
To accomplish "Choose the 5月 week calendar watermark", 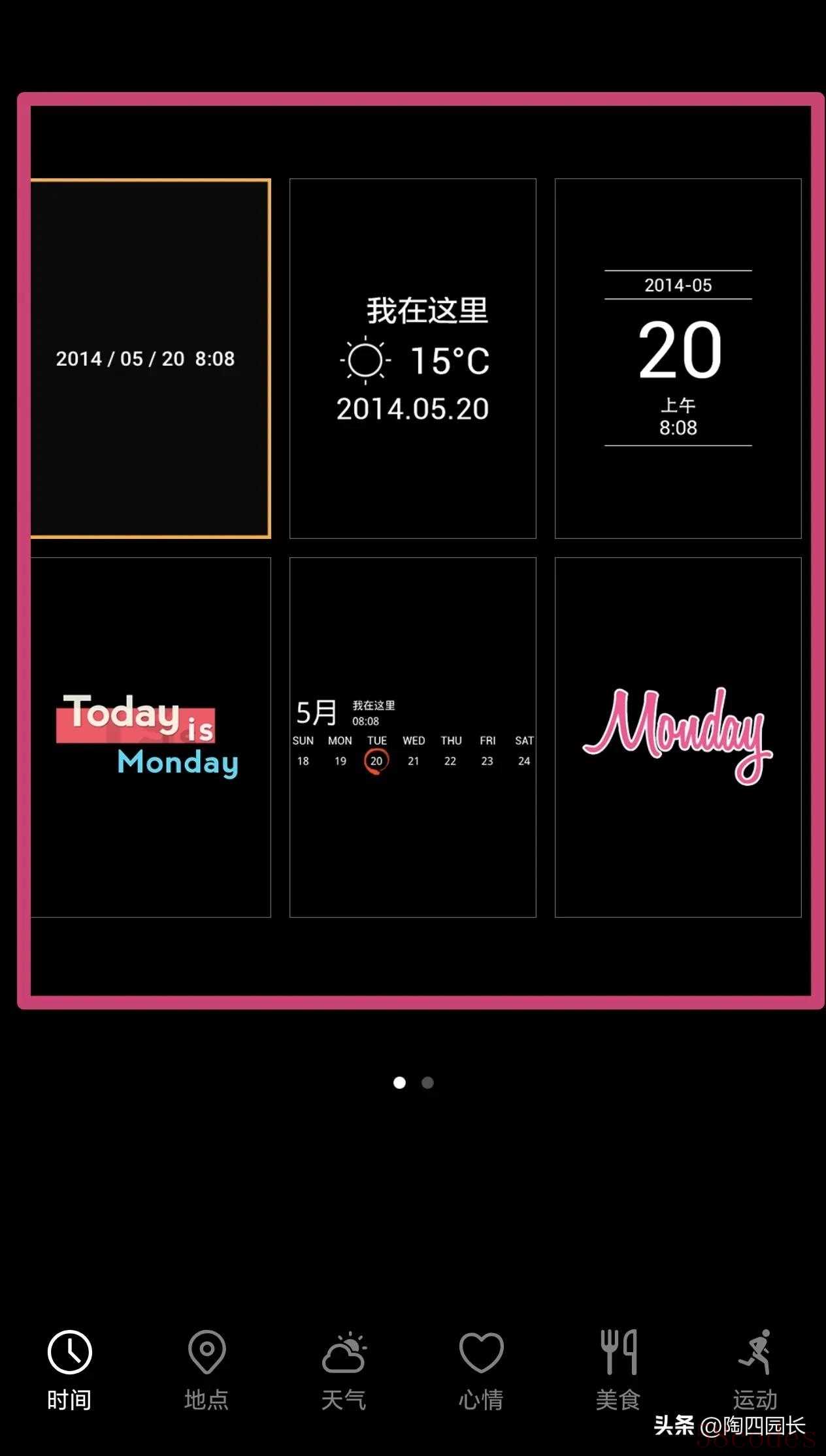I will click(x=412, y=737).
